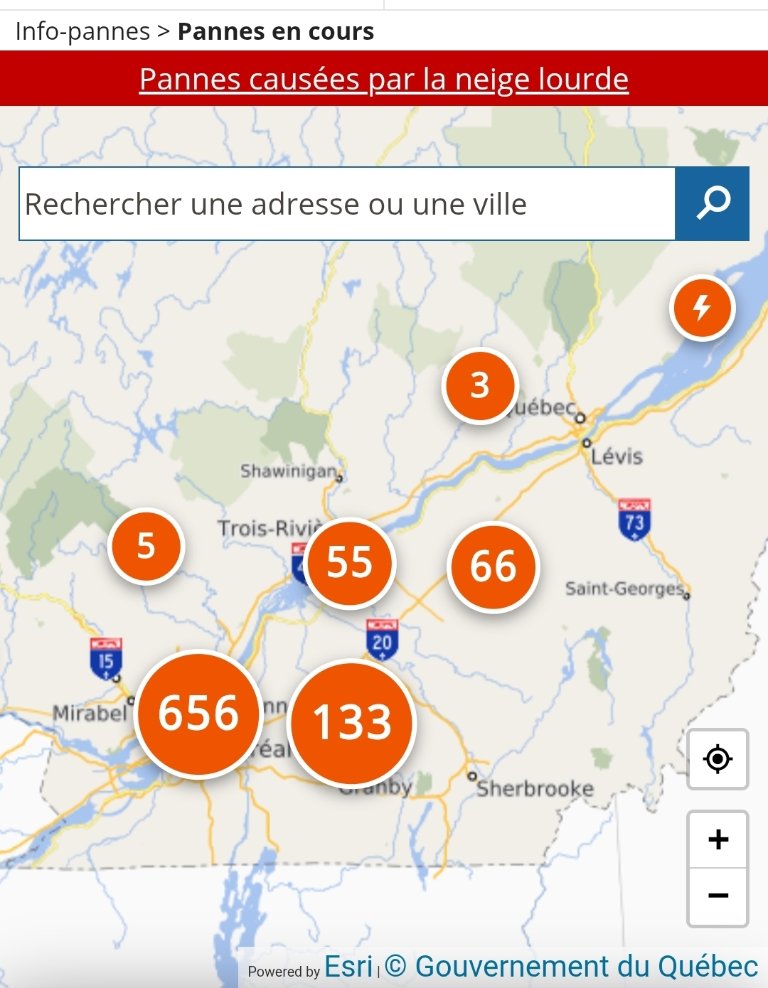Zoom in with the plus button
The height and width of the screenshot is (988, 768).
pos(717,839)
